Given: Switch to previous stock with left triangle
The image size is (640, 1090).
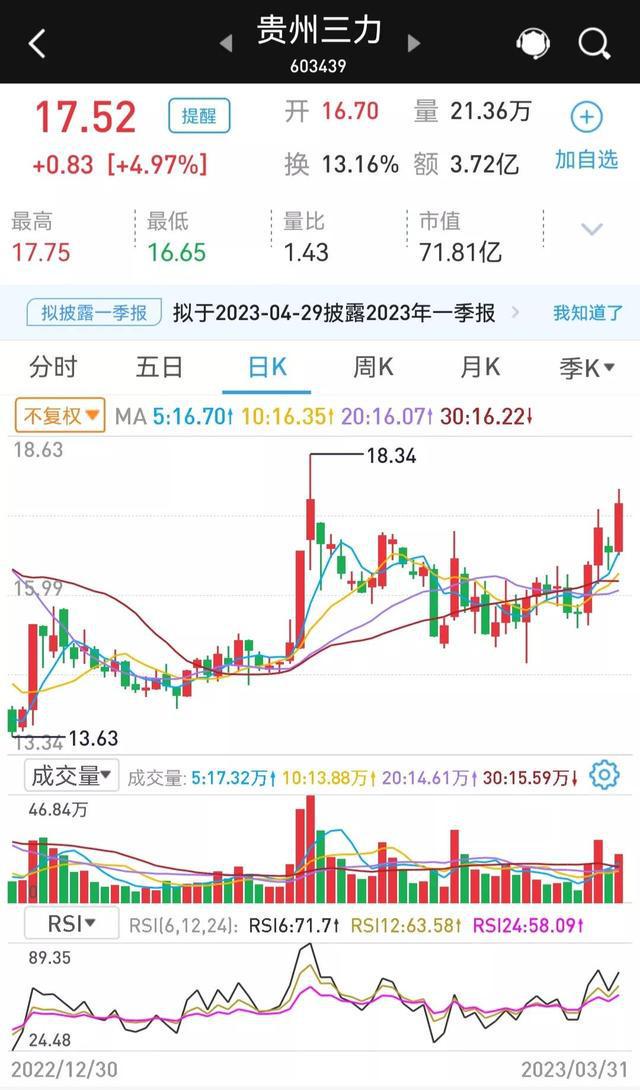Looking at the screenshot, I should pyautogui.click(x=226, y=42).
